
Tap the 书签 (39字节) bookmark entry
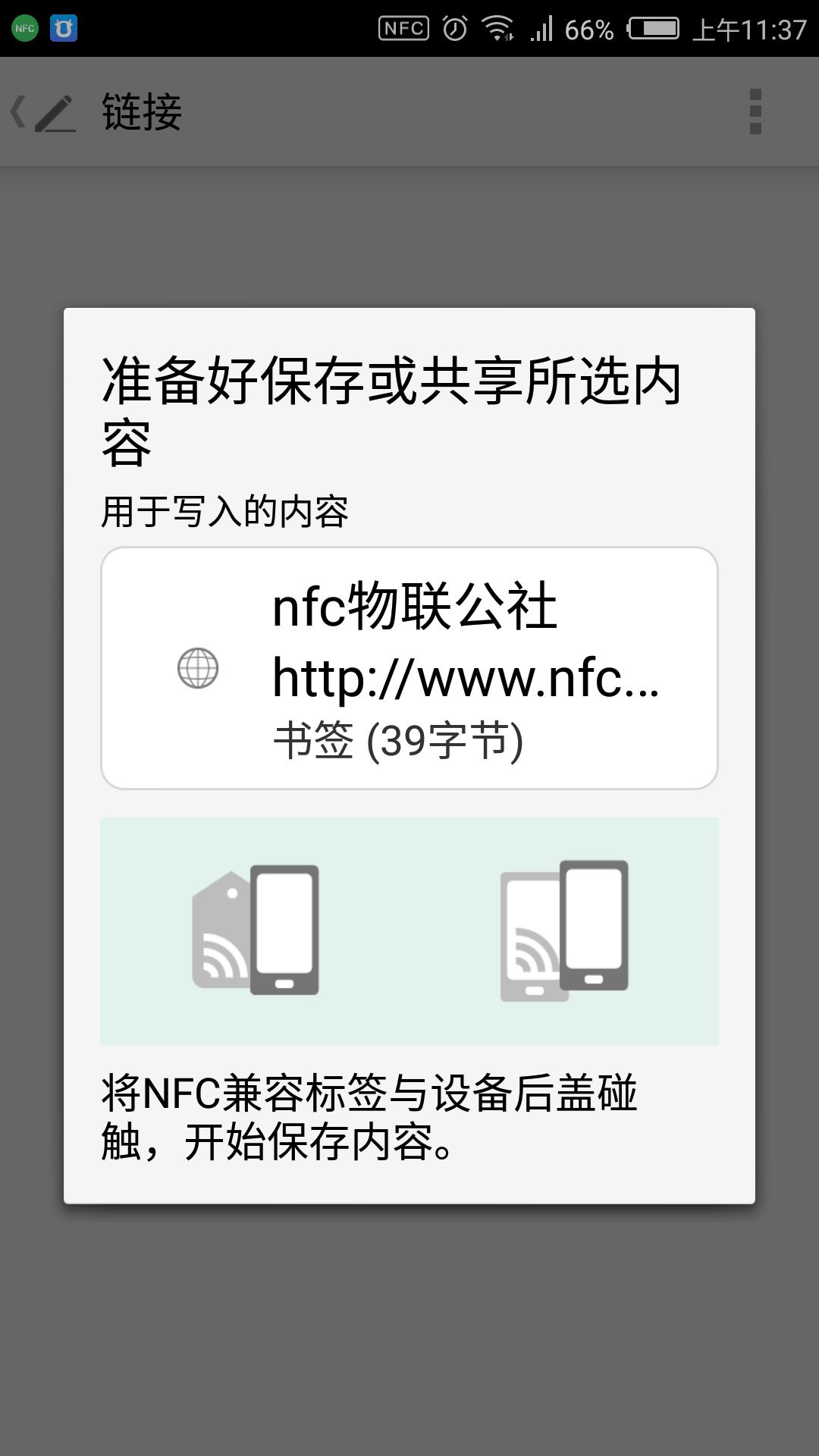(399, 739)
